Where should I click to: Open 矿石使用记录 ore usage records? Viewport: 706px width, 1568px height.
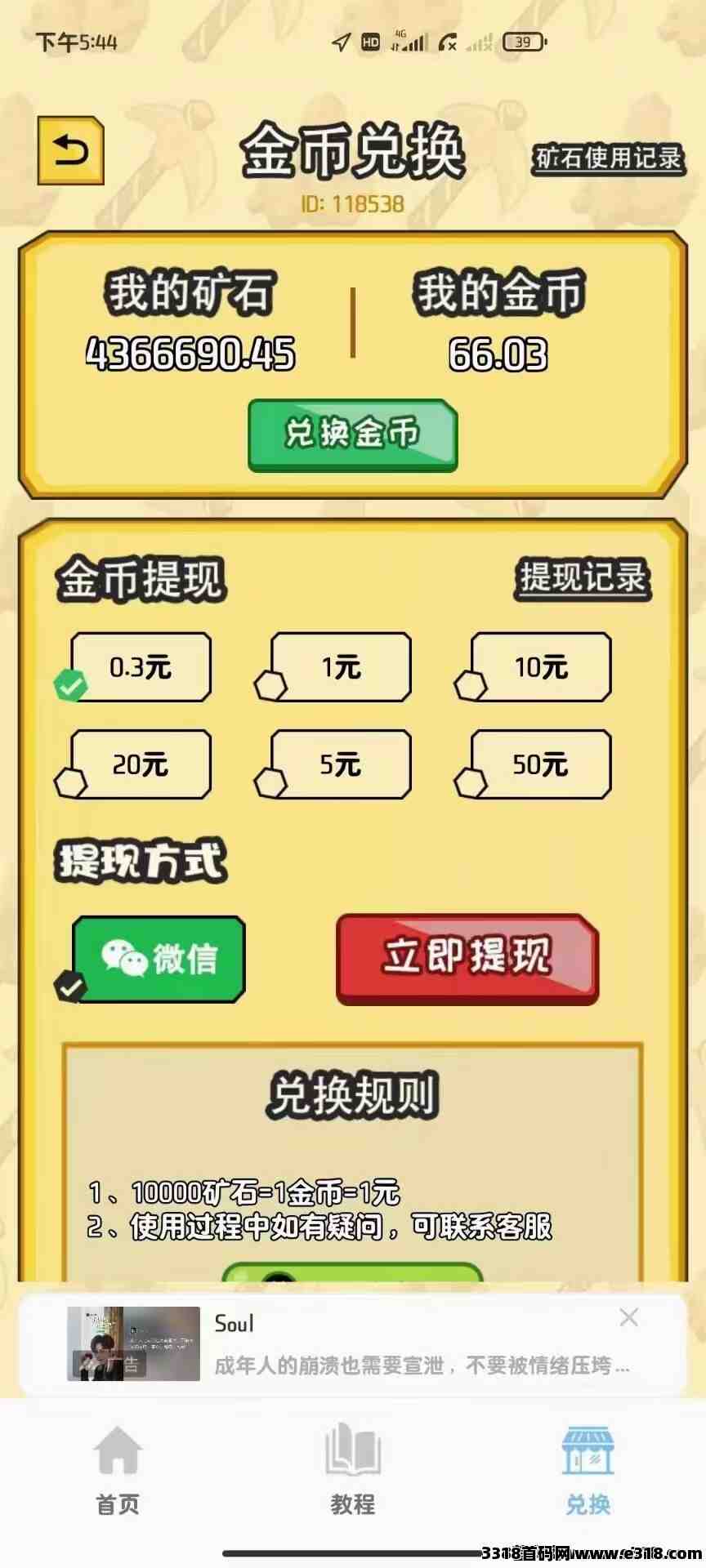609,158
